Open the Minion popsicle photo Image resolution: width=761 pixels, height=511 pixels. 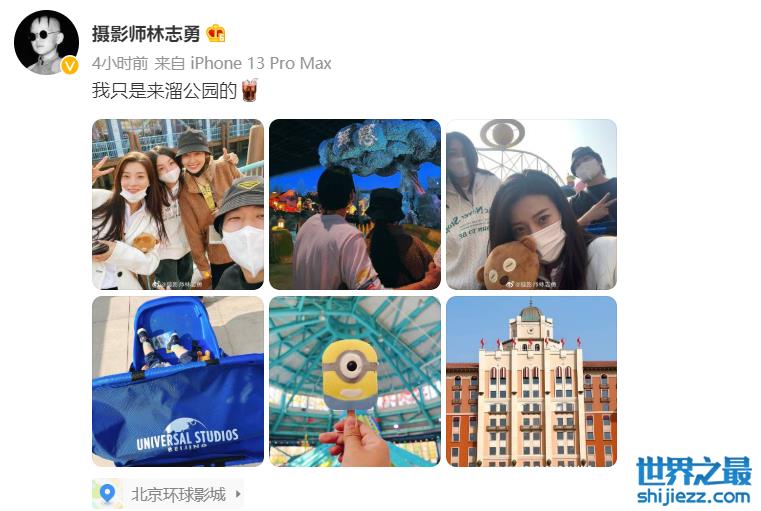click(x=354, y=381)
